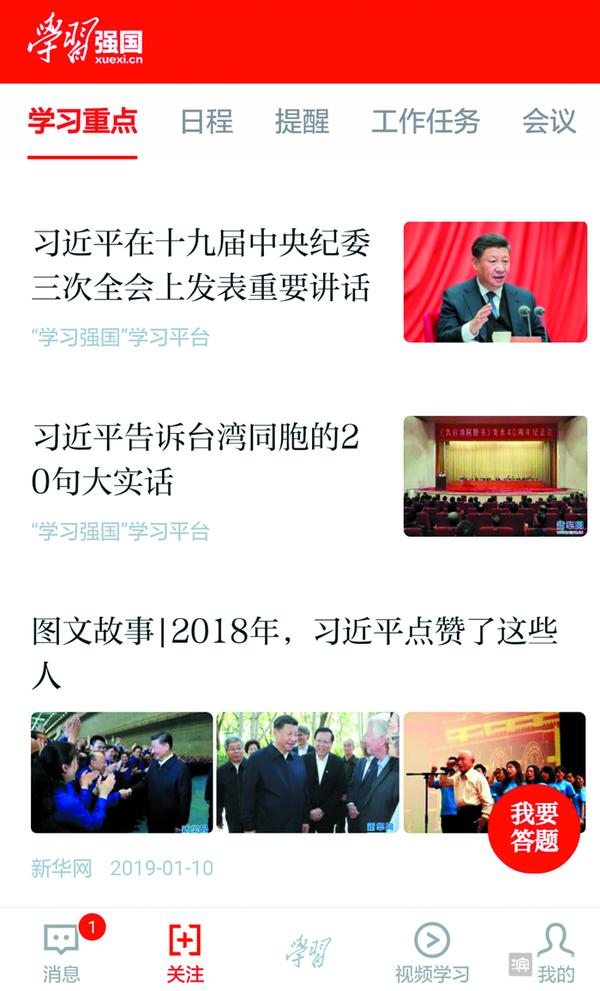Open the 日程 tab
Viewport: 600px width, 991px height.
pyautogui.click(x=206, y=122)
